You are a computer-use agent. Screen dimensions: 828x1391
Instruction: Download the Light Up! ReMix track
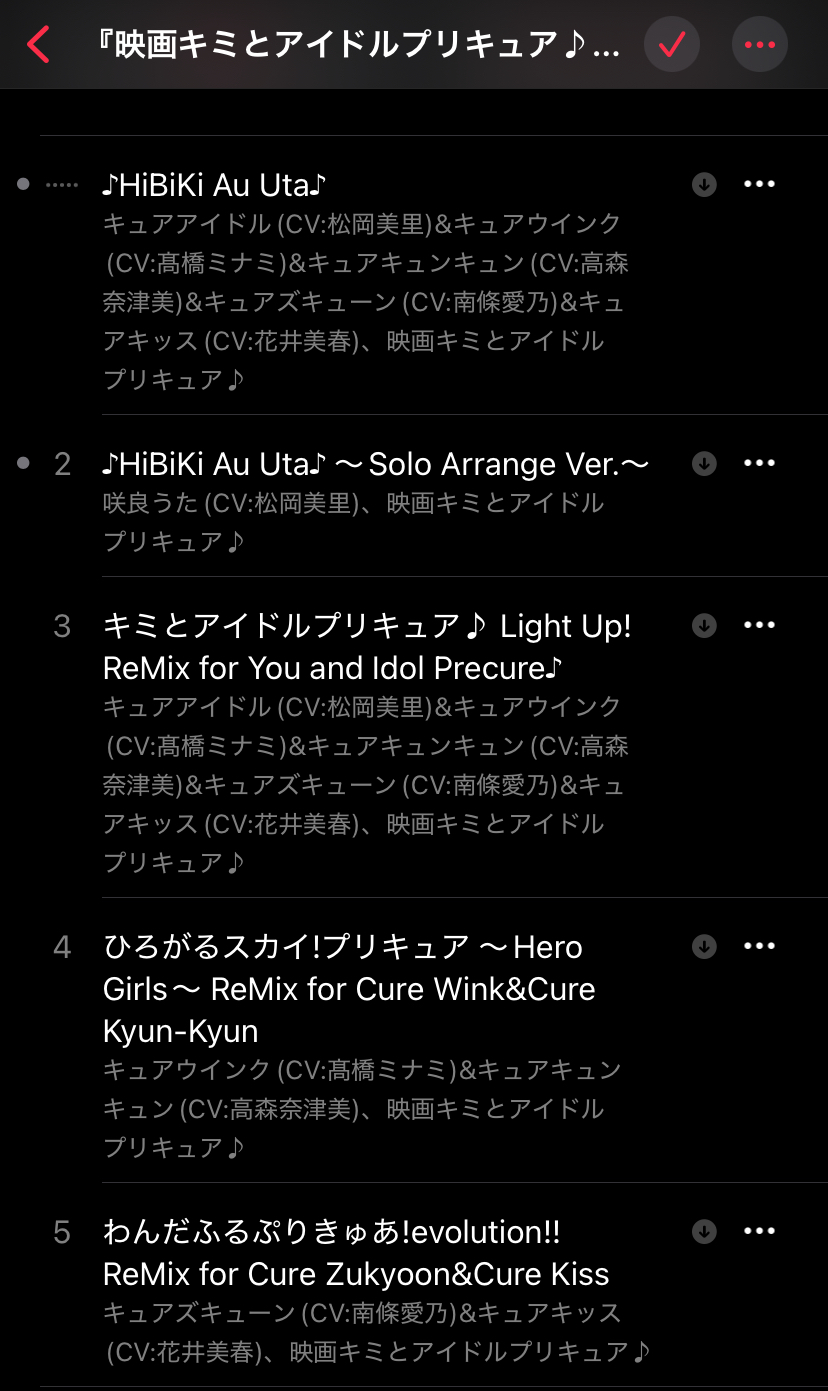coord(704,625)
